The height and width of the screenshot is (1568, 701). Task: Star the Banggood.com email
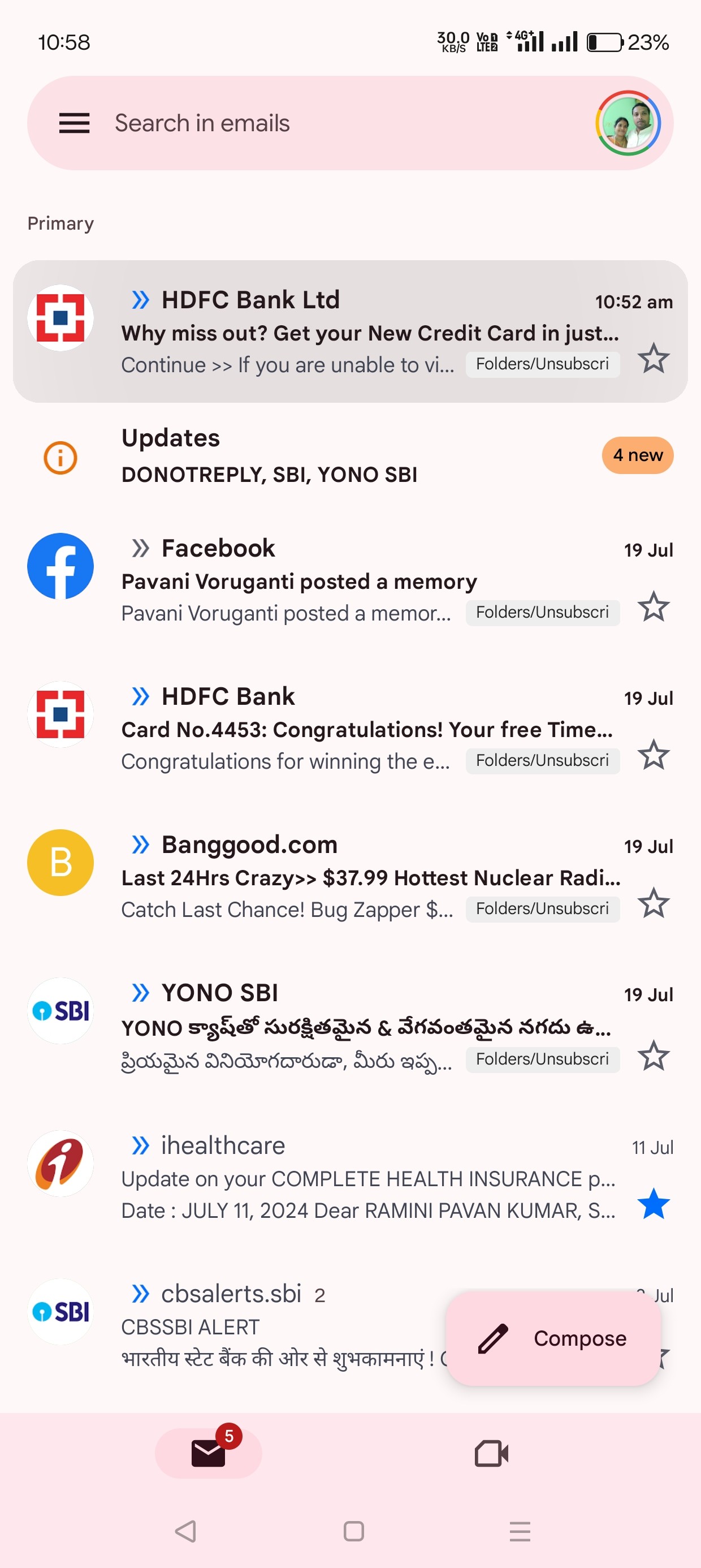pyautogui.click(x=653, y=903)
